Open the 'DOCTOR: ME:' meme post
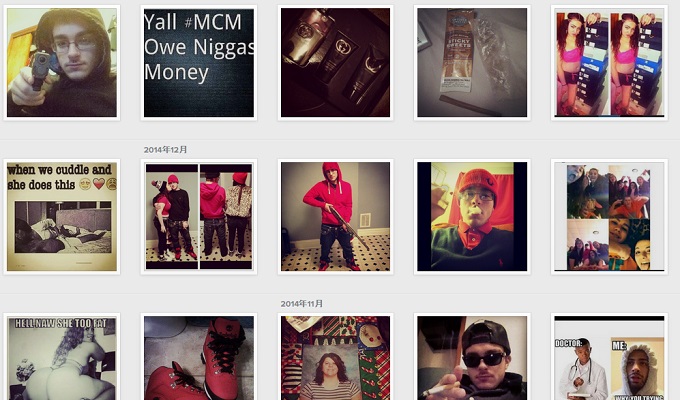Screen dimensions: 680x400 pyautogui.click(x=608, y=360)
